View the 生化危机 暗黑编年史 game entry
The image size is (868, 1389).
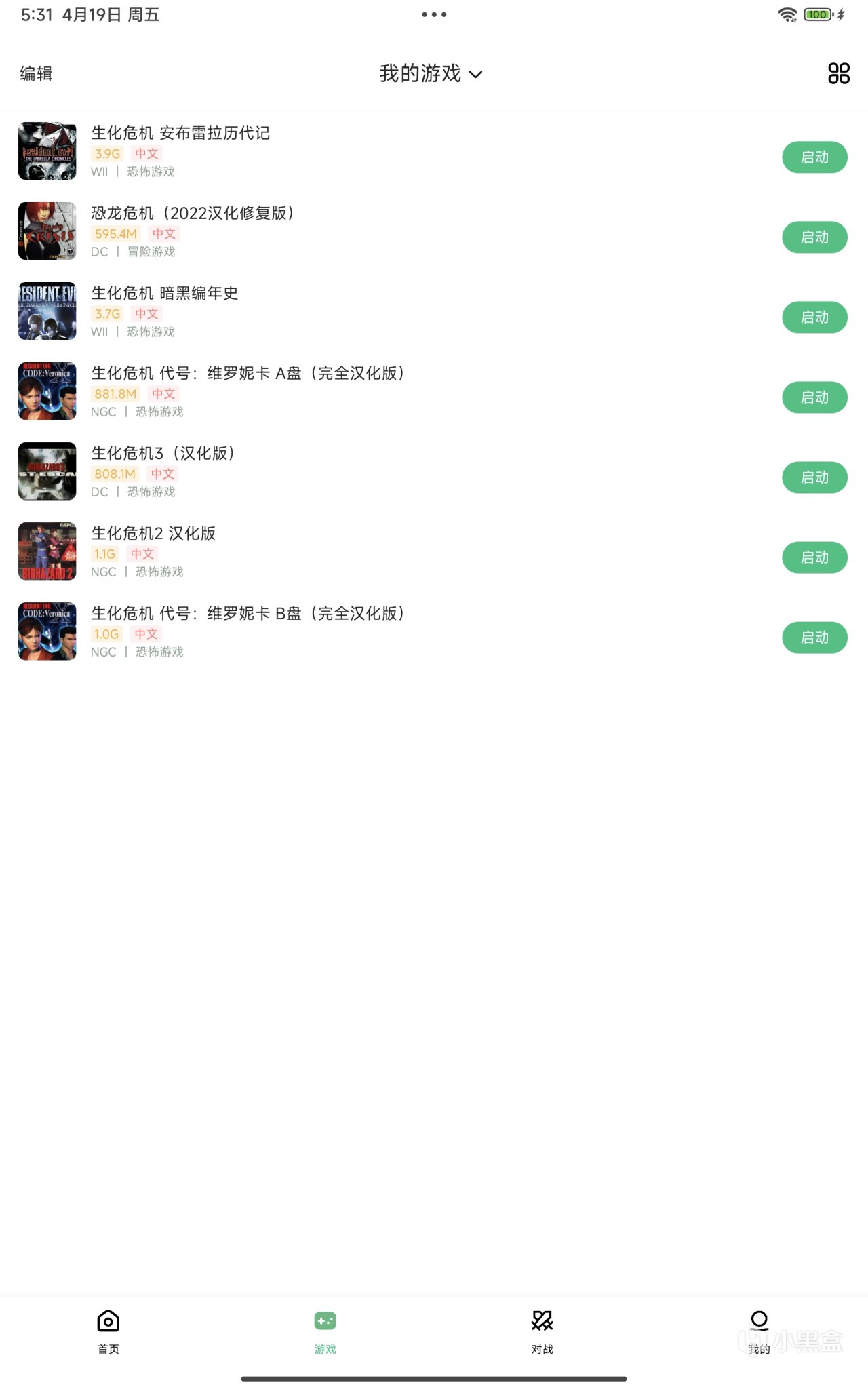pyautogui.click(x=165, y=294)
